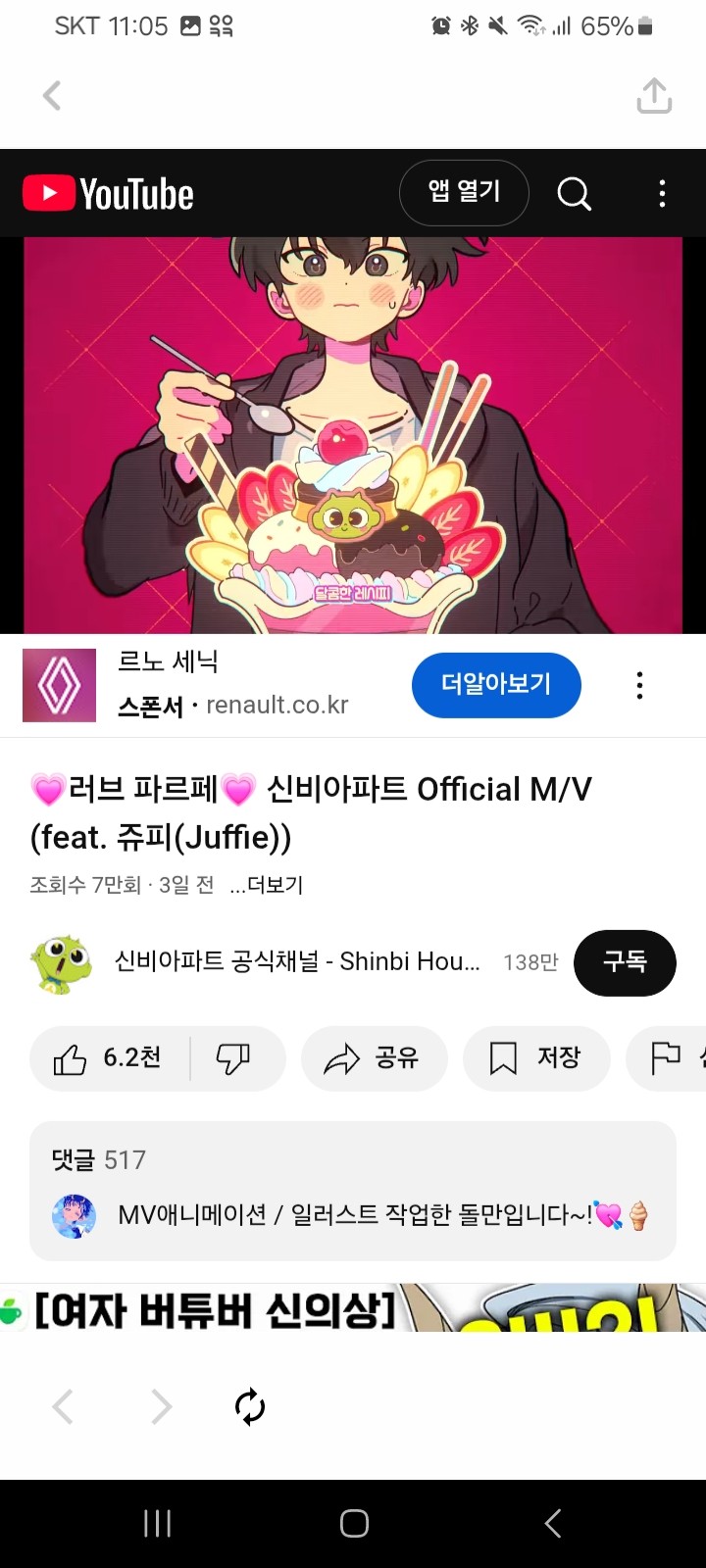Subscribe with the 구독 button
Screen dimensions: 706x1568
(x=625, y=962)
